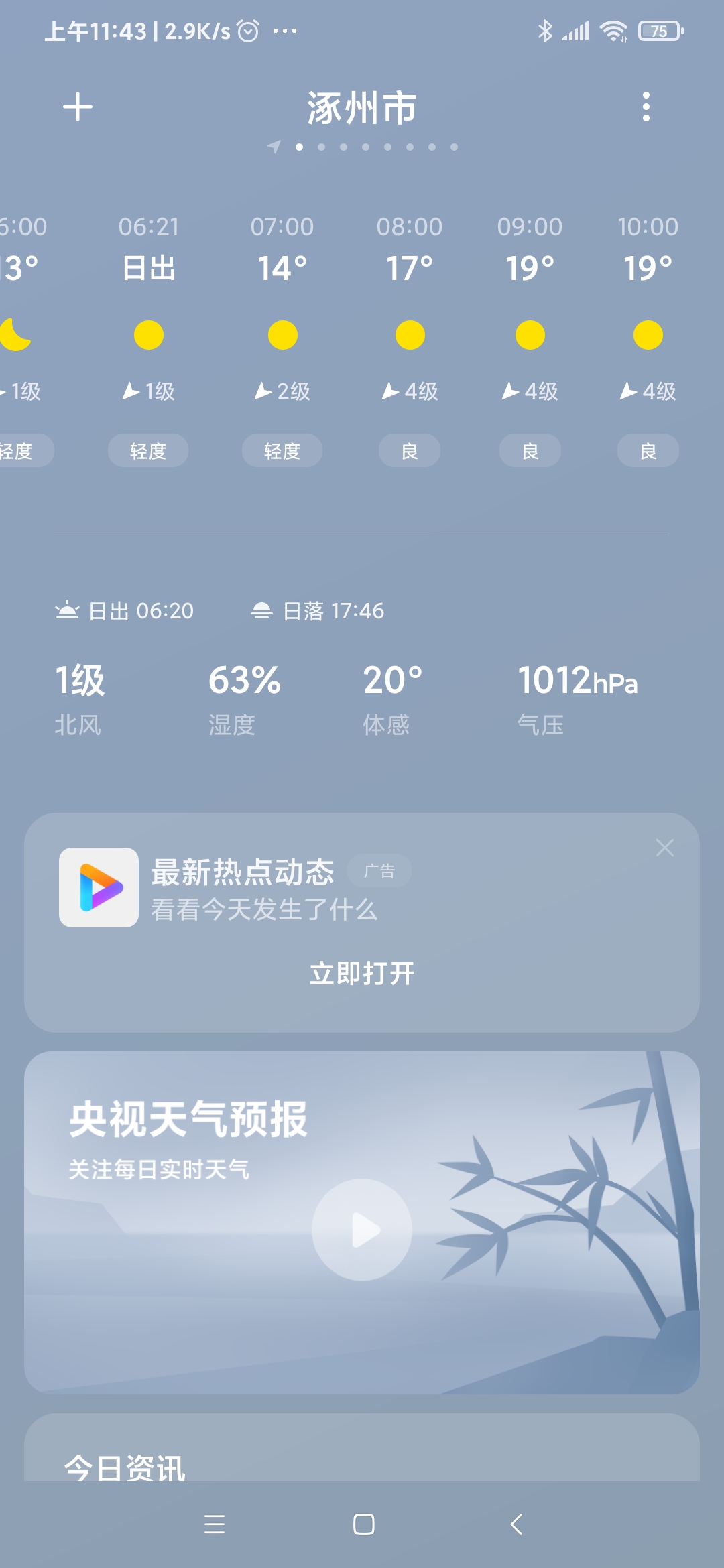Tap the 立即打开 button
724x1568 pixels.
[x=362, y=973]
